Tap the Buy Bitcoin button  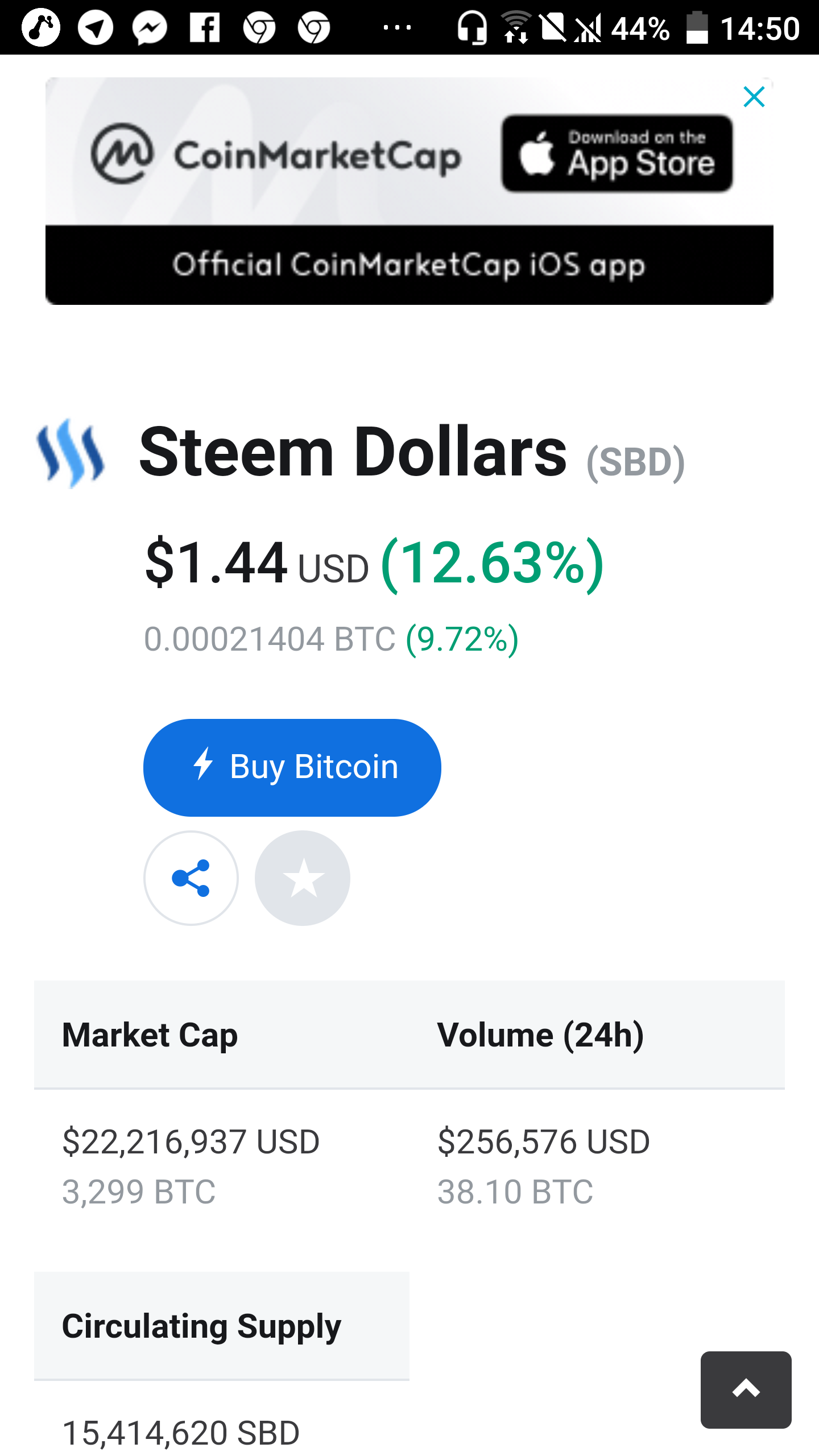292,767
